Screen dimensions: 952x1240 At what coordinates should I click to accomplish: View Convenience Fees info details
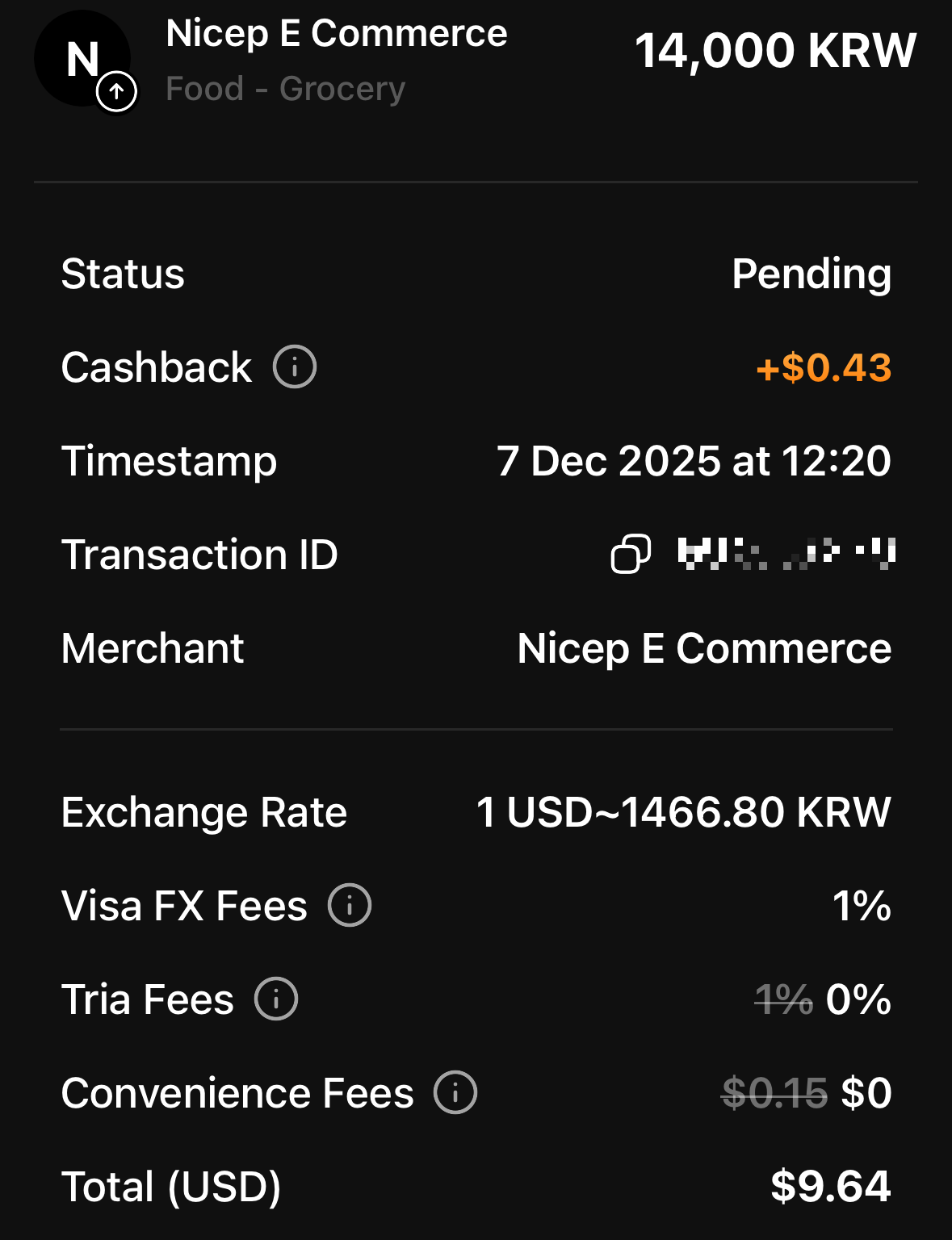click(455, 1092)
